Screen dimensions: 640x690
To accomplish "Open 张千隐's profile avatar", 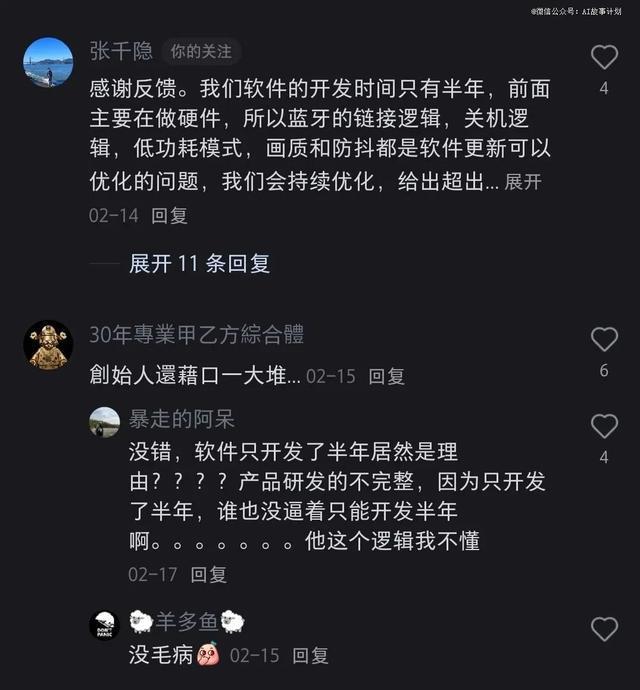I will (48, 63).
